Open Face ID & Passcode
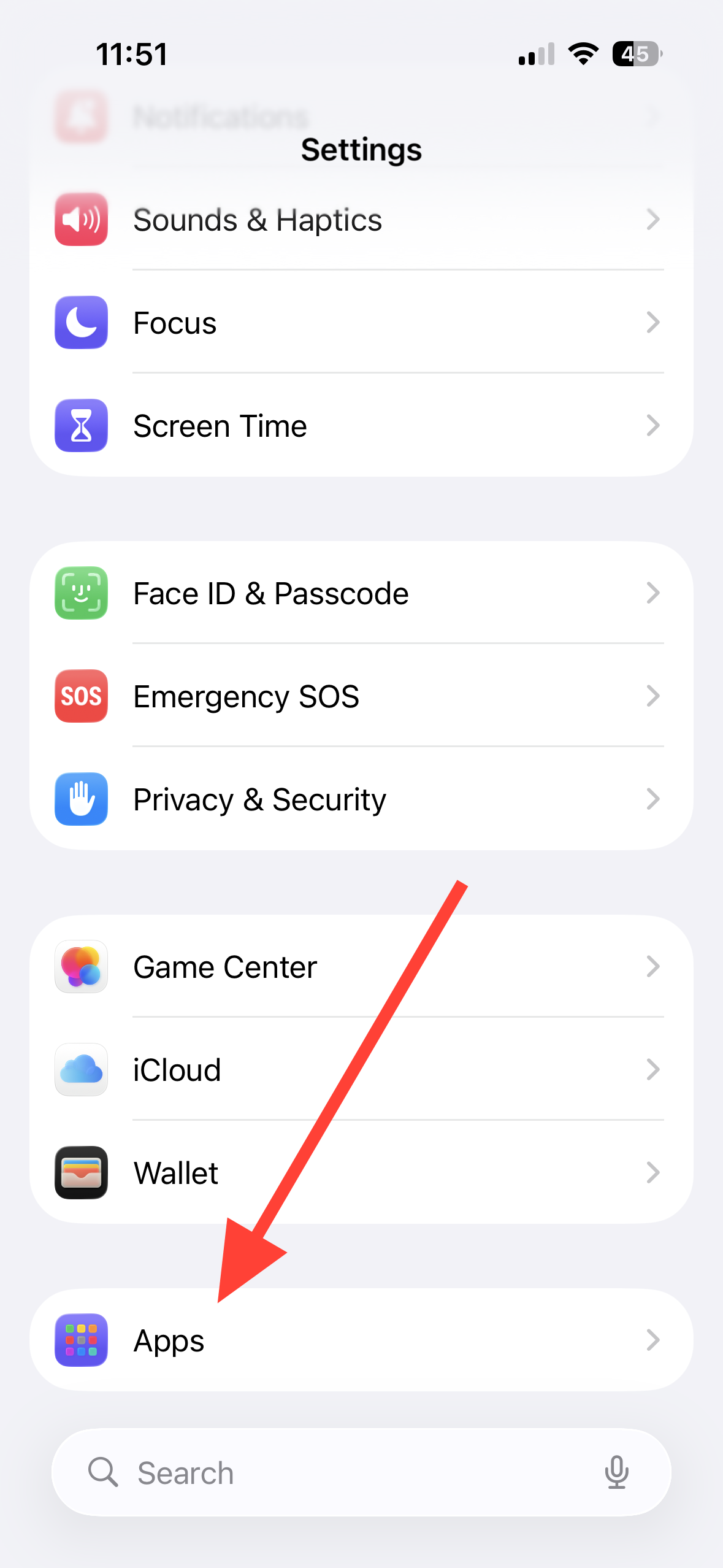The width and height of the screenshot is (723, 1568). 361,593
